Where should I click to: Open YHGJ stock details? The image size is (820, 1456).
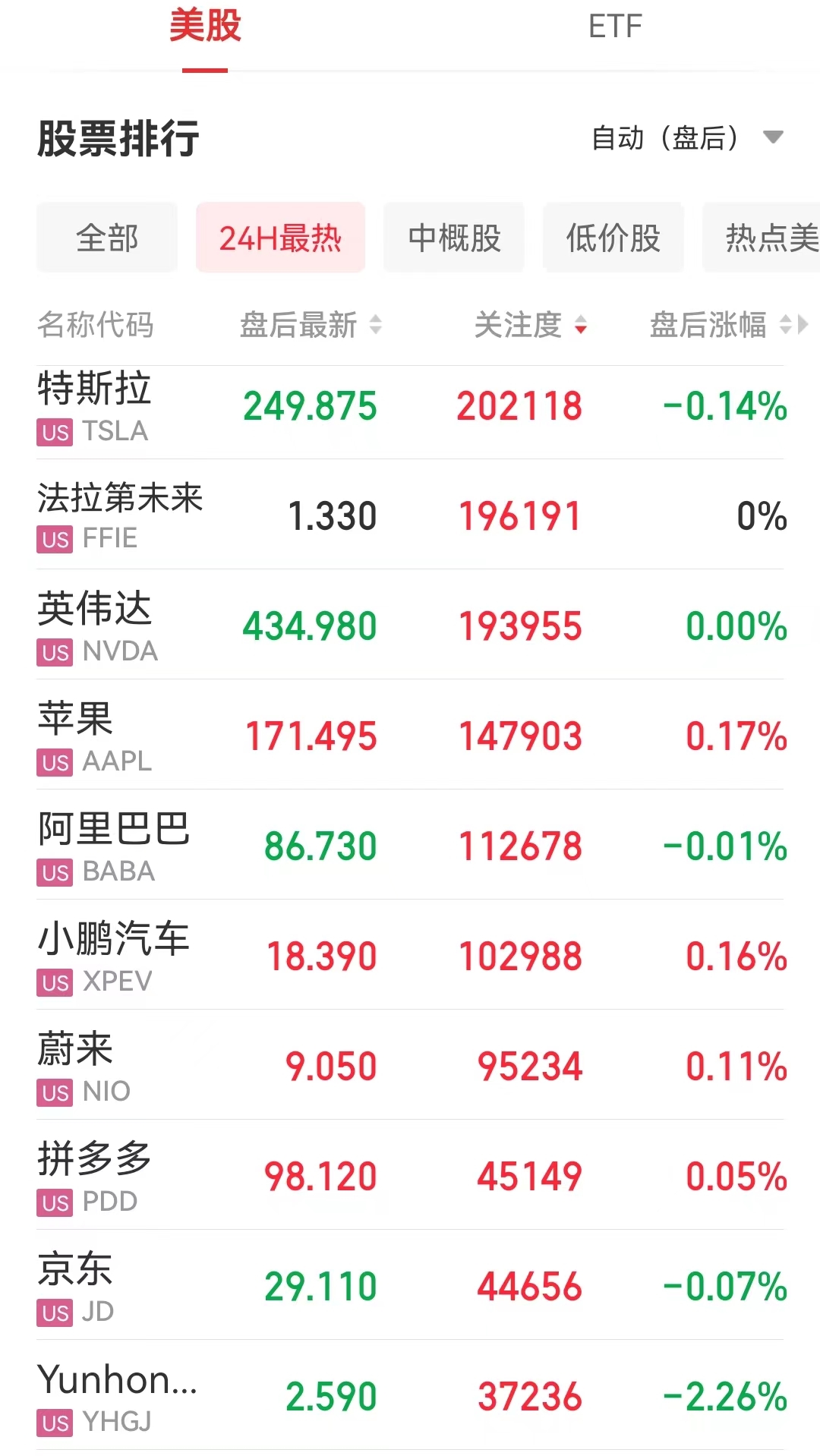click(410, 1395)
